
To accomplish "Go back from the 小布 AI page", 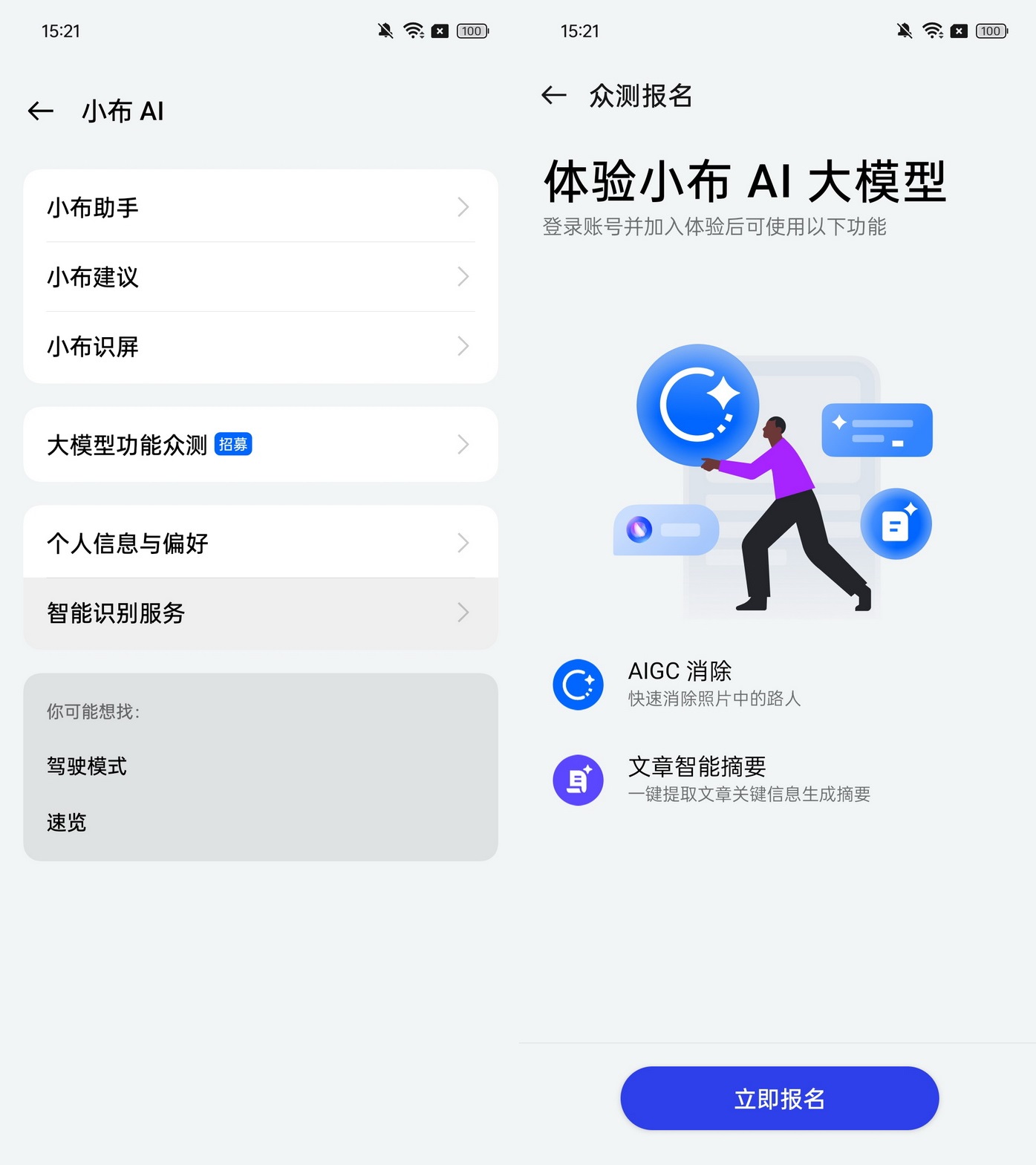I will click(x=41, y=111).
